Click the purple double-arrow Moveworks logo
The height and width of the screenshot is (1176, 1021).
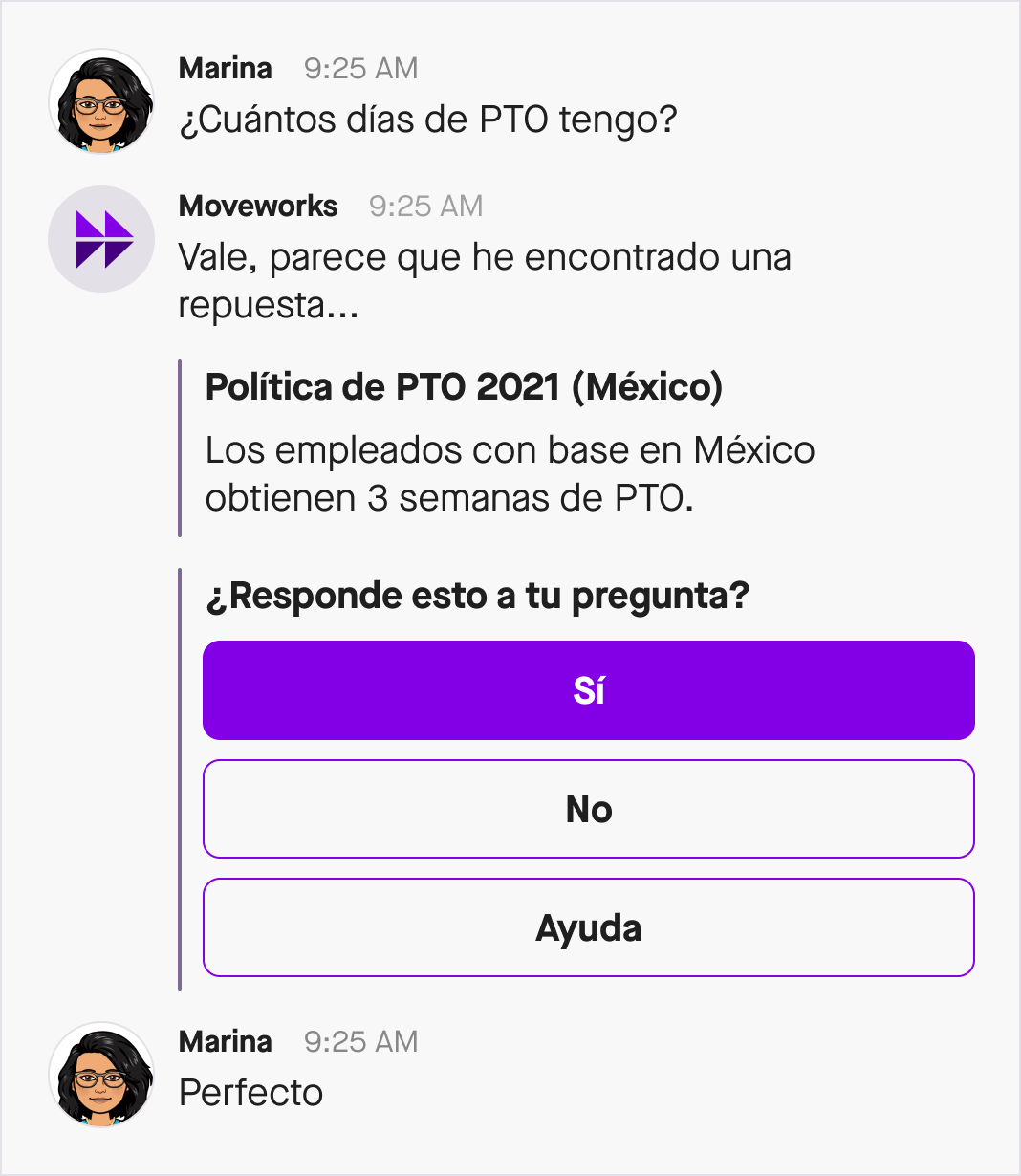click(x=100, y=238)
